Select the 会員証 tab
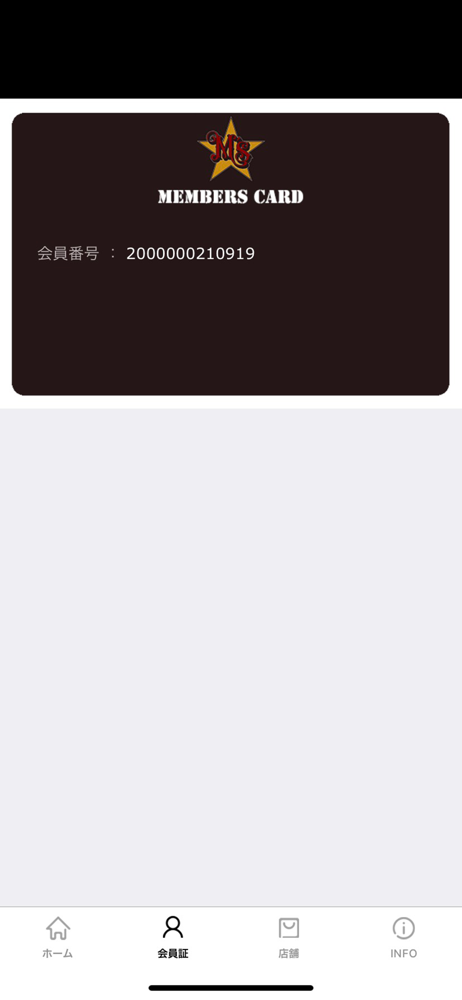The height and width of the screenshot is (1000, 462). click(x=172, y=937)
